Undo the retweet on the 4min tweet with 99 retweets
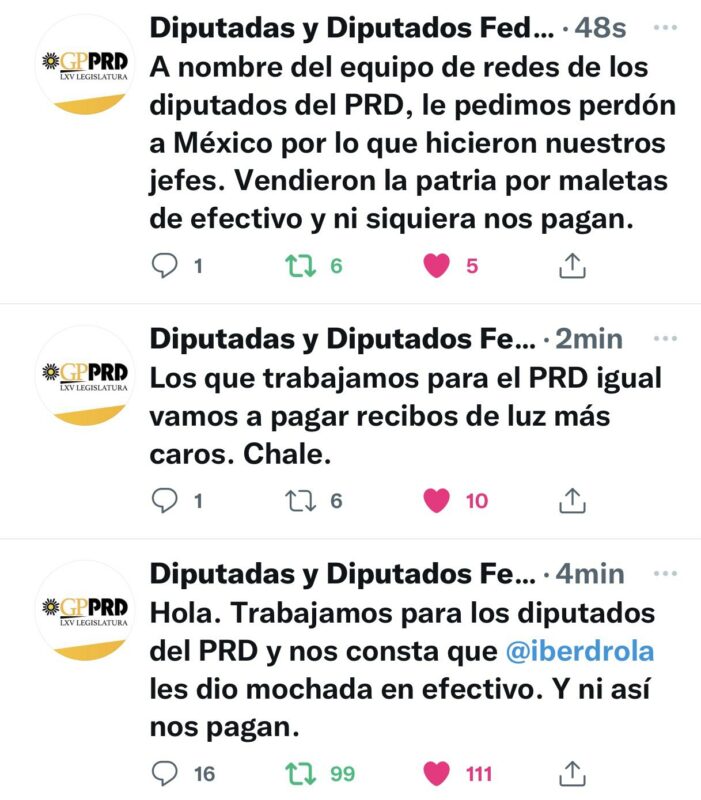 click(299, 773)
